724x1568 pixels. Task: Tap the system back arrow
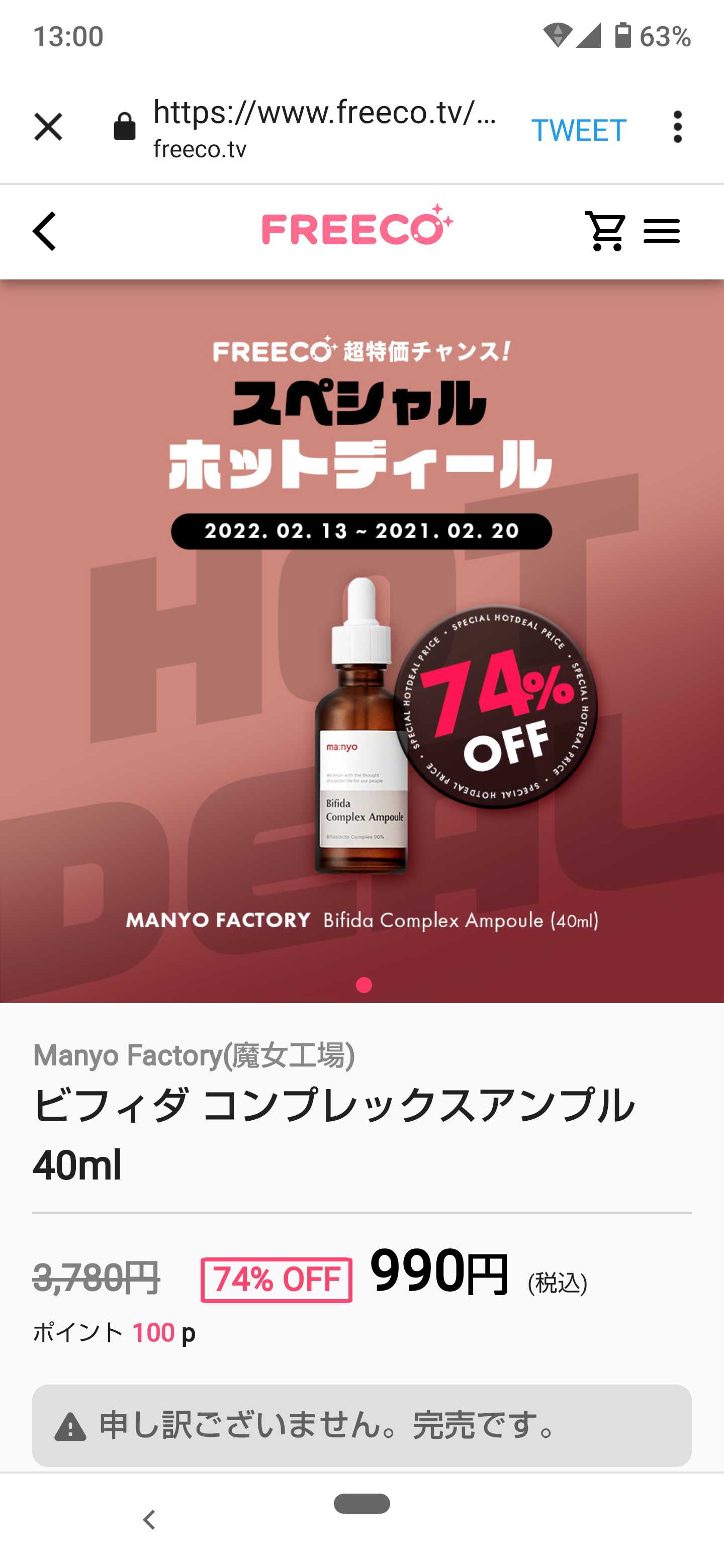click(x=149, y=1520)
